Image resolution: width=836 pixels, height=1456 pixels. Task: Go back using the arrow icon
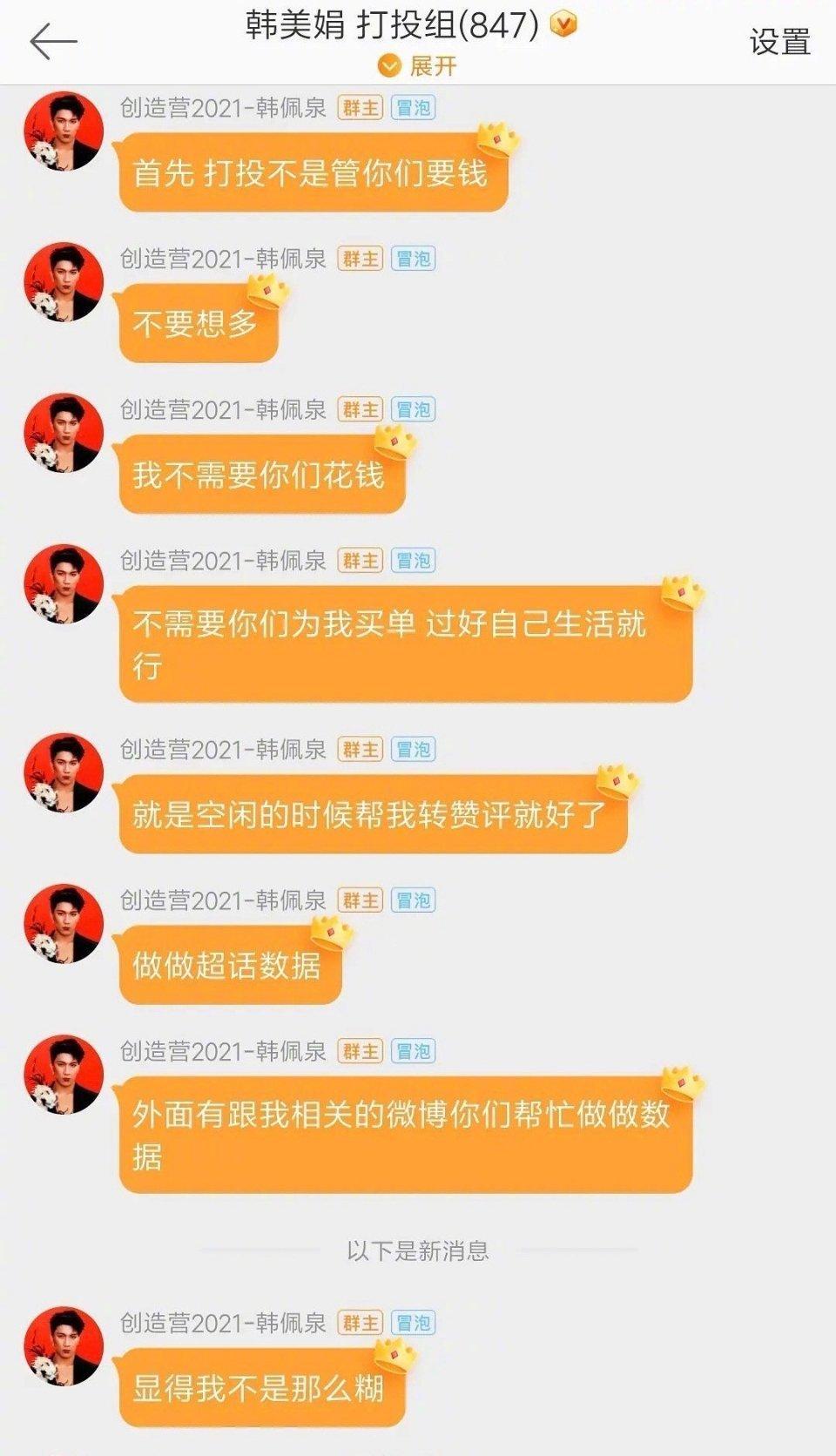point(53,41)
